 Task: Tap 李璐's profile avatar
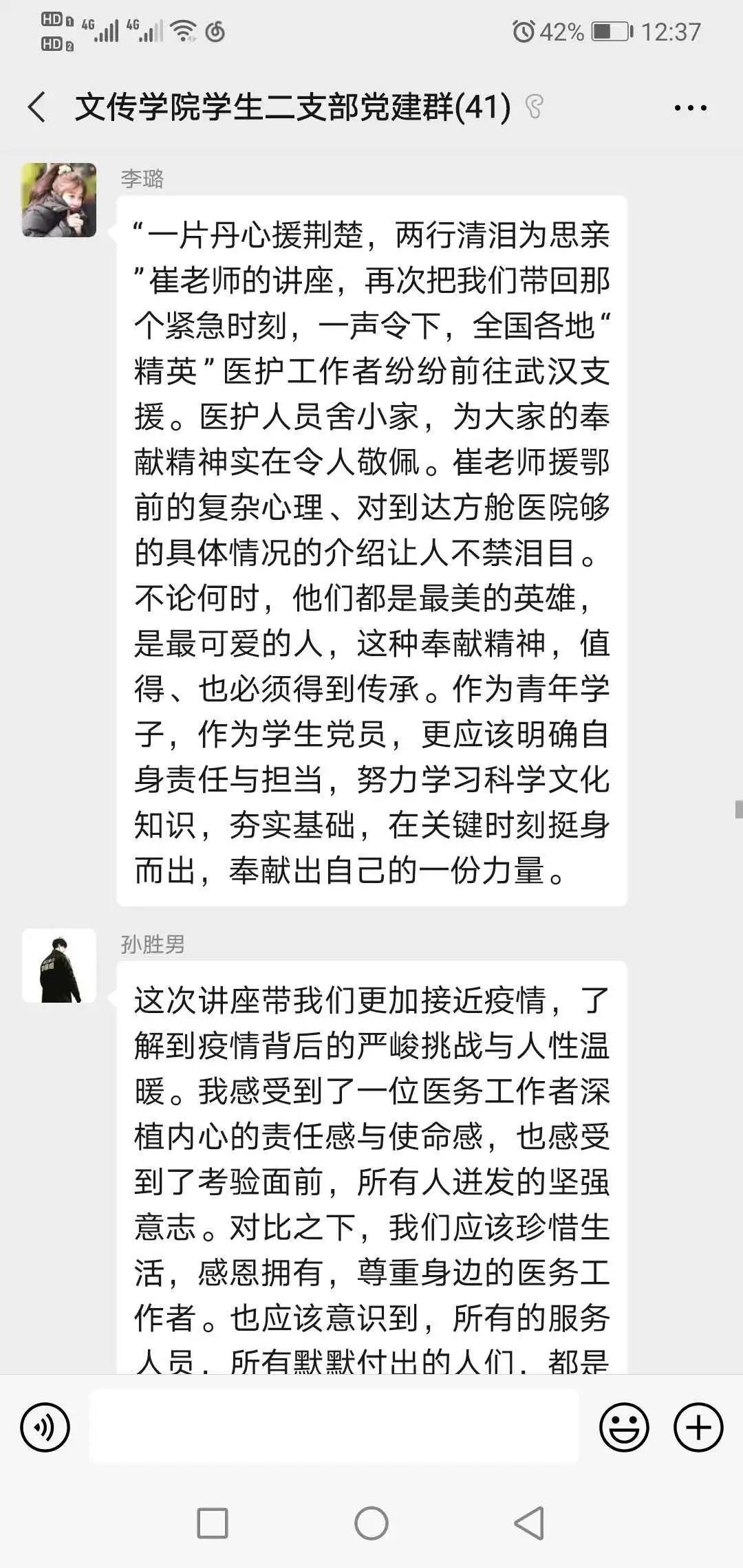(59, 200)
